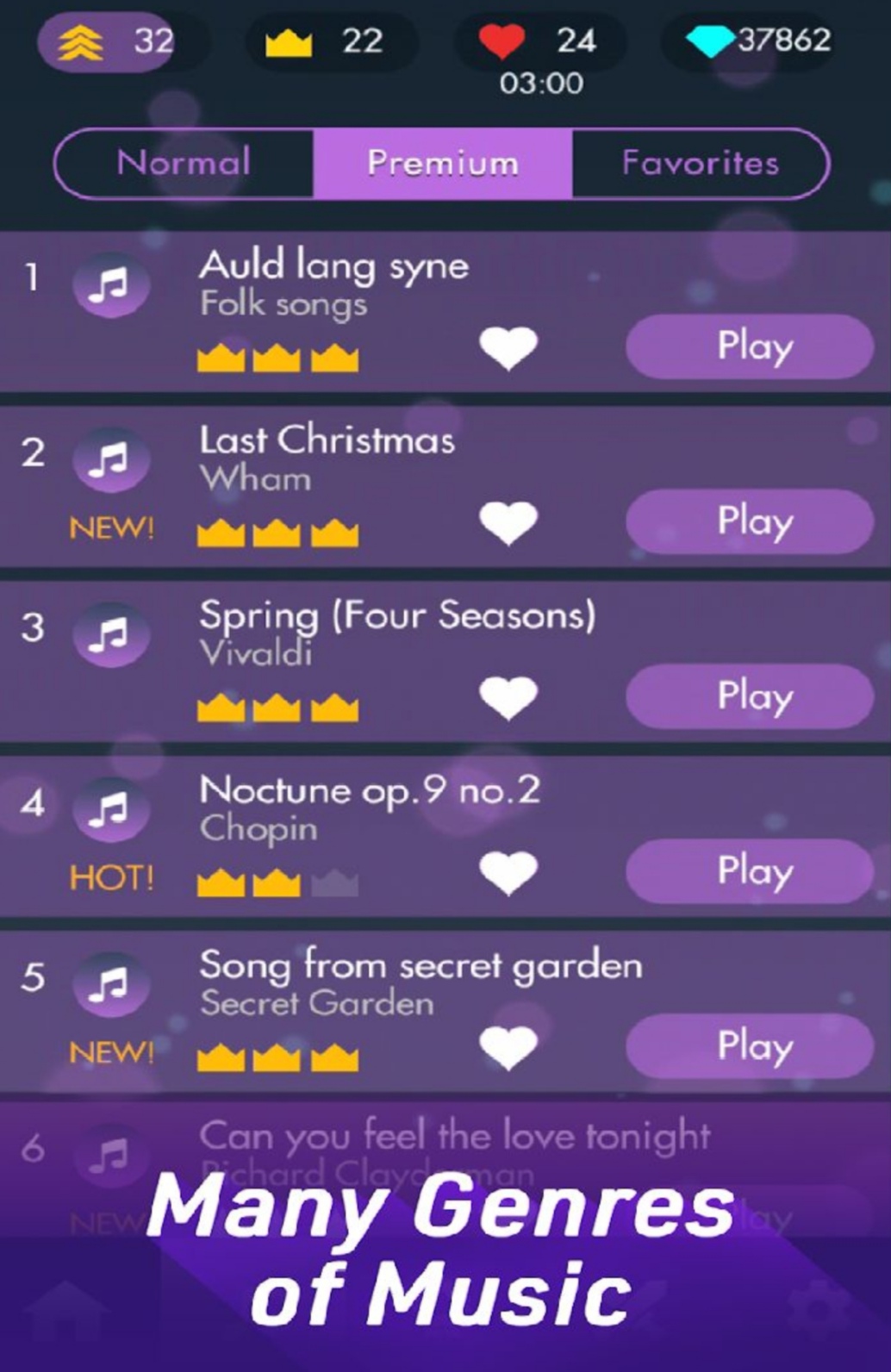Image resolution: width=891 pixels, height=1372 pixels.
Task: Play Auld lang syne
Action: 749,346
